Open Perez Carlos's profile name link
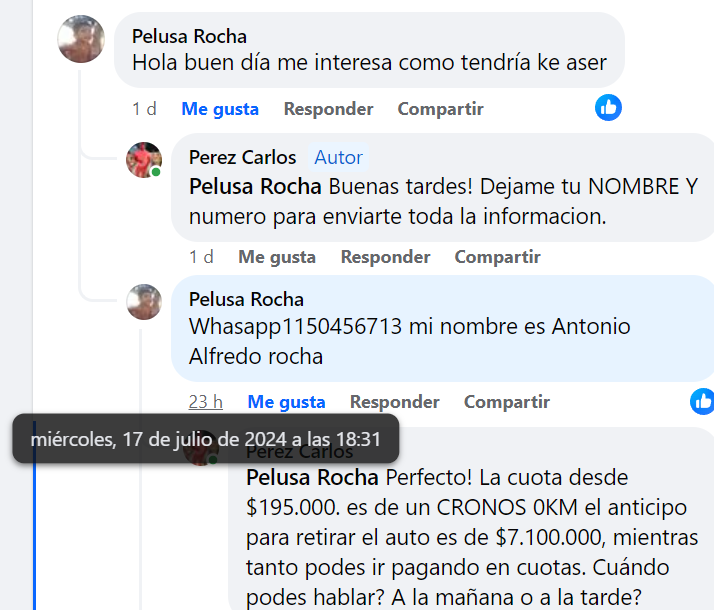 point(242,157)
